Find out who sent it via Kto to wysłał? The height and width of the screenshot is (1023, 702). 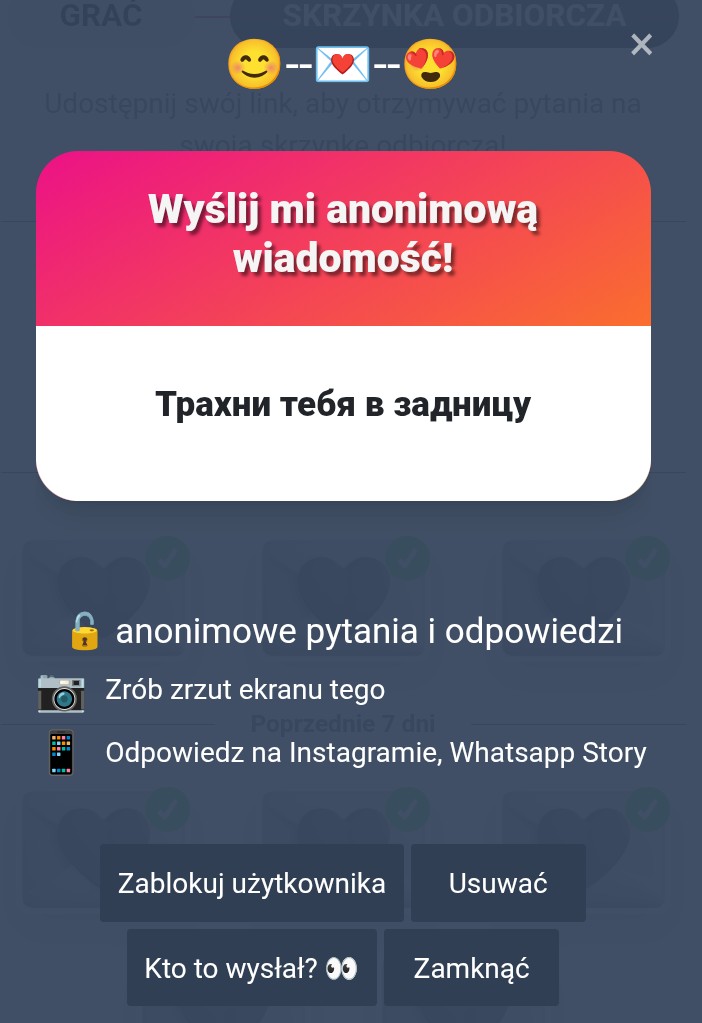(x=251, y=967)
